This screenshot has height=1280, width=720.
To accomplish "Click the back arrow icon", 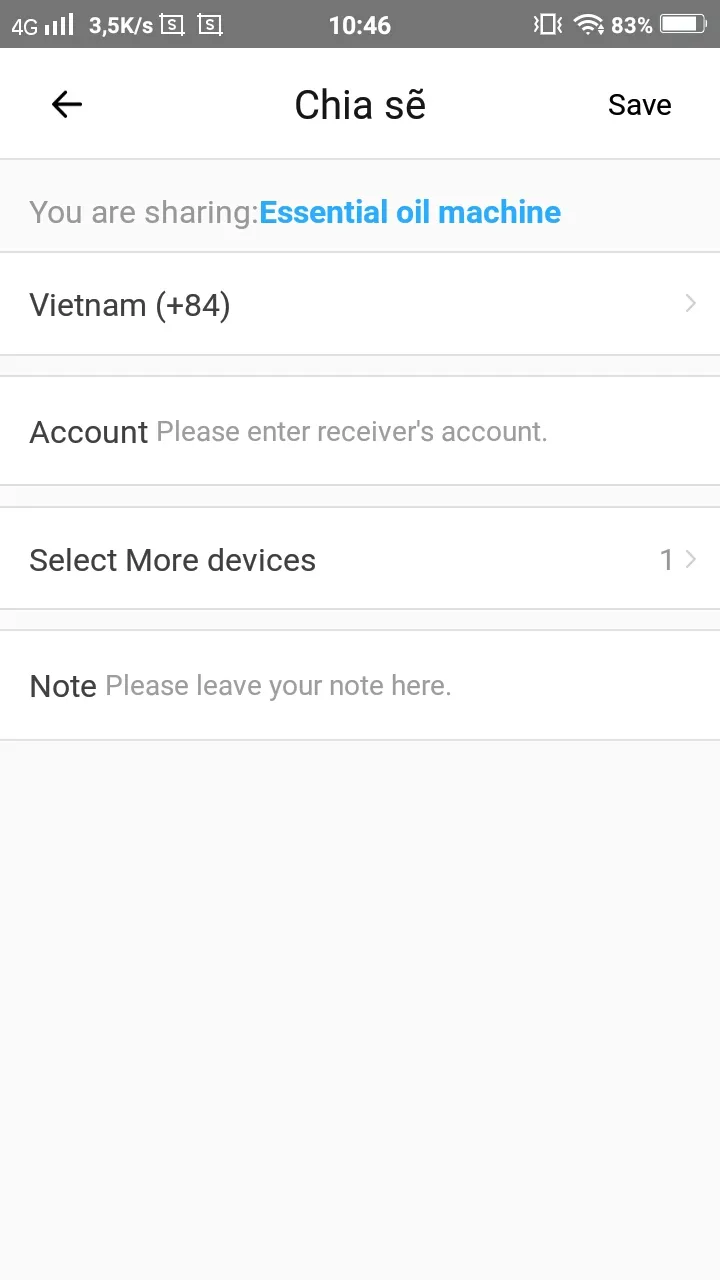I will (65, 104).
